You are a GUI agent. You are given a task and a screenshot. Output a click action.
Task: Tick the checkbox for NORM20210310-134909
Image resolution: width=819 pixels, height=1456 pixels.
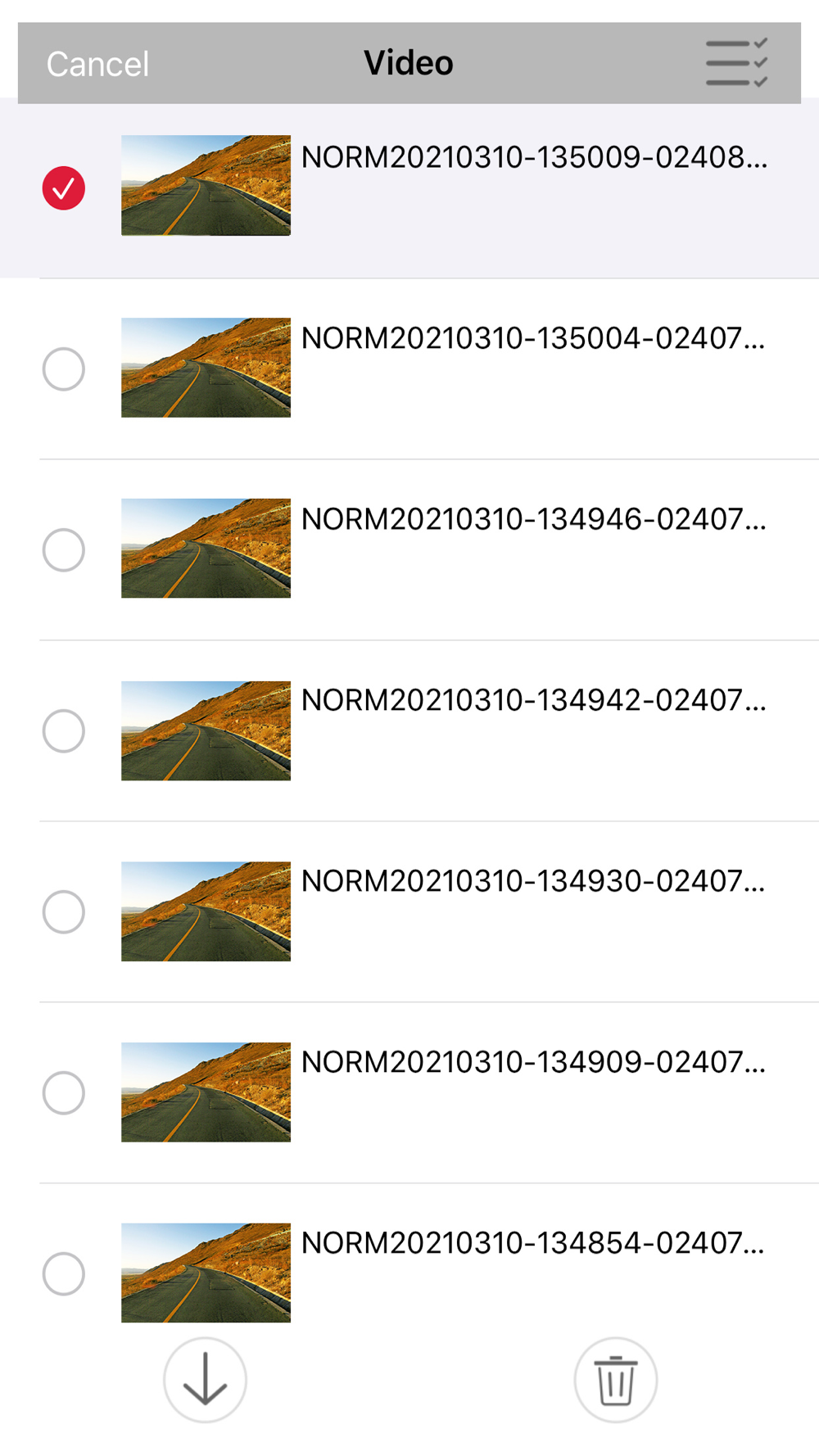(64, 1092)
